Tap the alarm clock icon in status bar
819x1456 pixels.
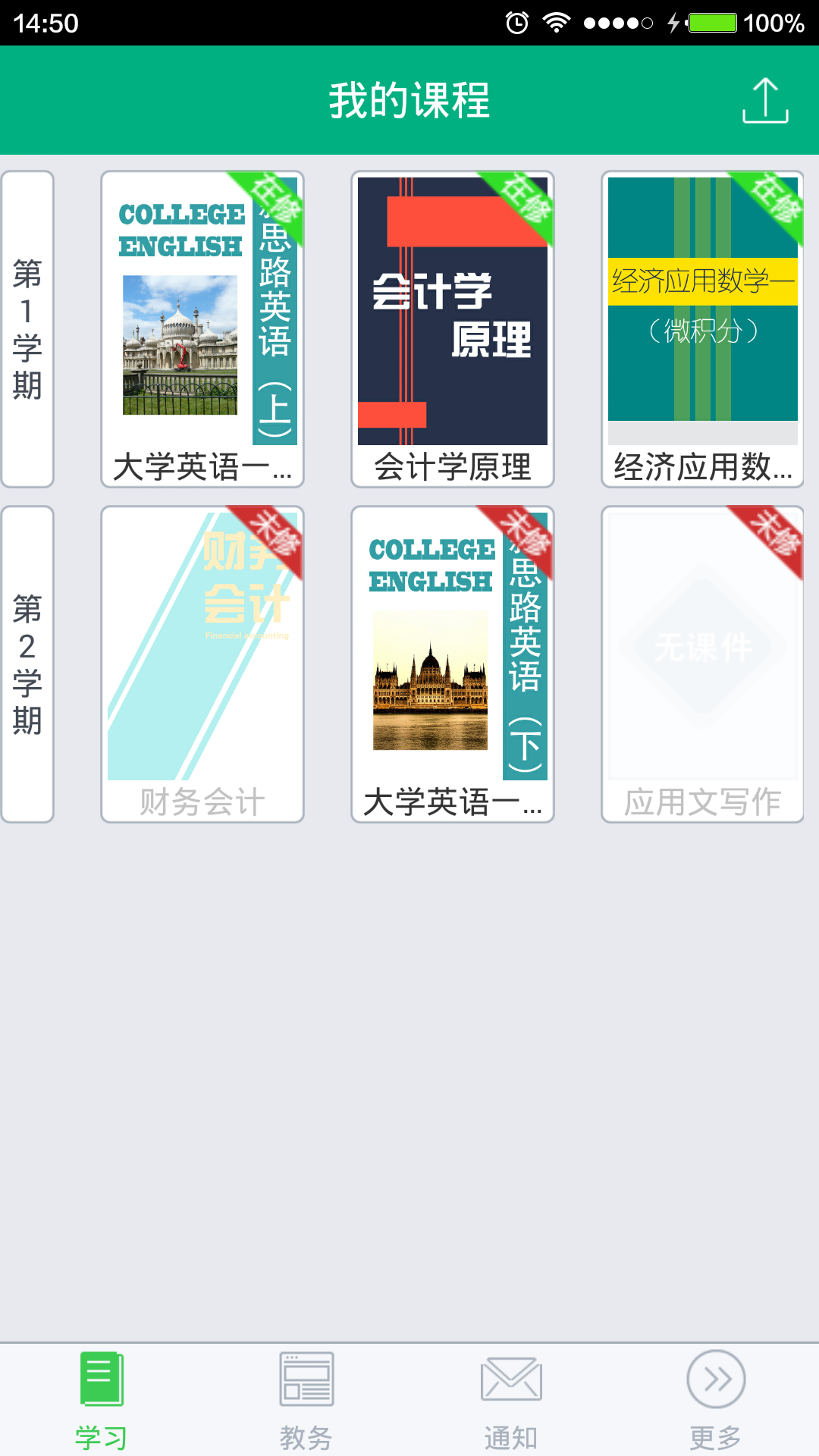coord(516,21)
